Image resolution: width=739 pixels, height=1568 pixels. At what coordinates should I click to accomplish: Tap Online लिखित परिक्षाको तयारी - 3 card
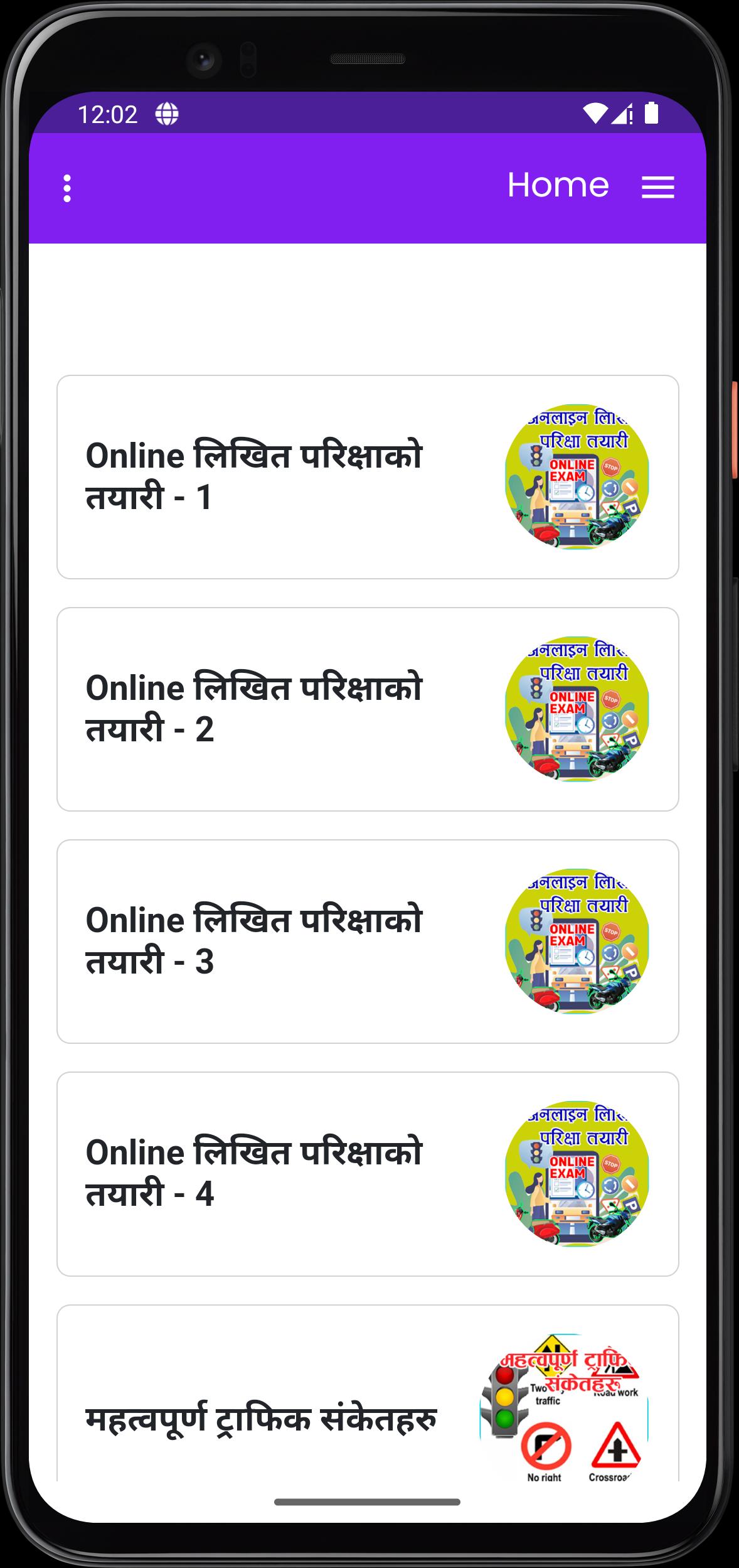pos(368,942)
